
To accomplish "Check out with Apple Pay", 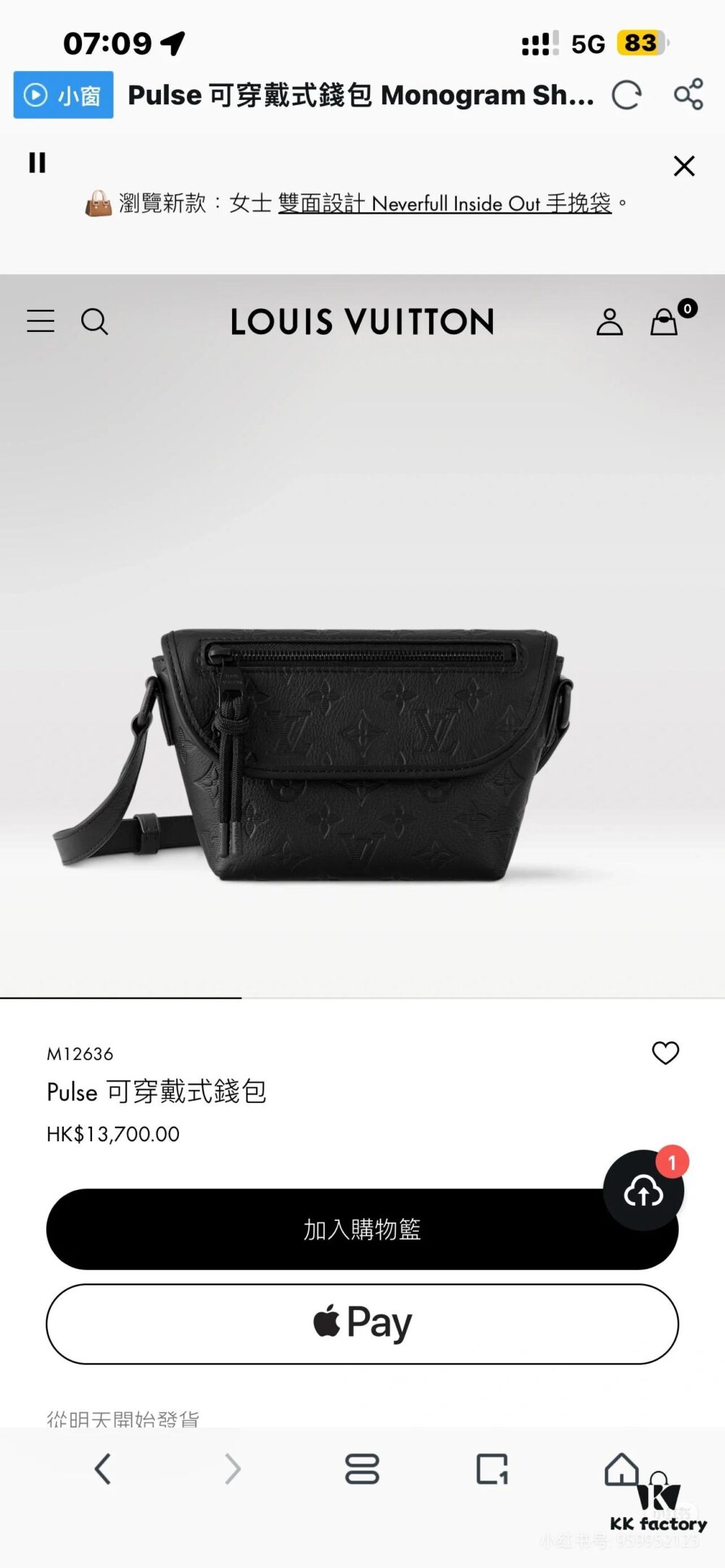I will coord(362,1322).
